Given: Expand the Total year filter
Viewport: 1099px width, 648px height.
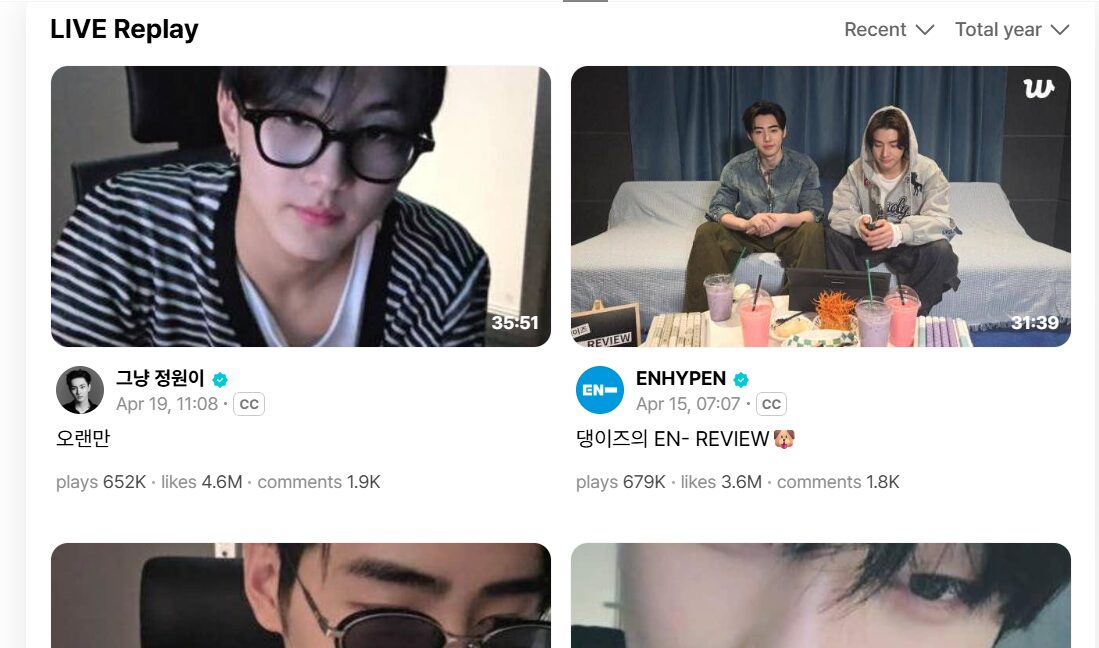Looking at the screenshot, I should (1011, 30).
